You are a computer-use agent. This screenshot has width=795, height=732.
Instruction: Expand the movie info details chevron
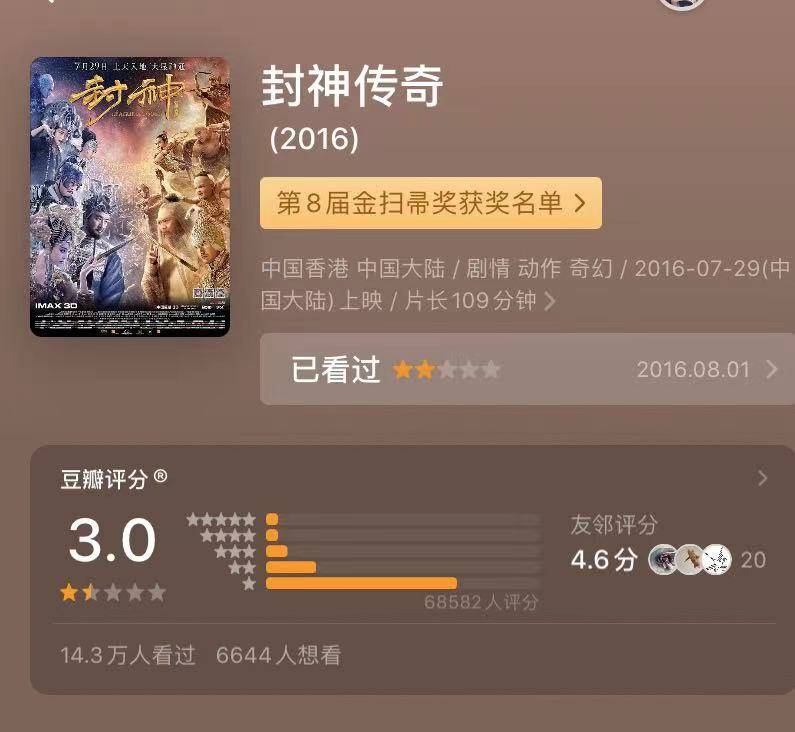click(x=550, y=301)
